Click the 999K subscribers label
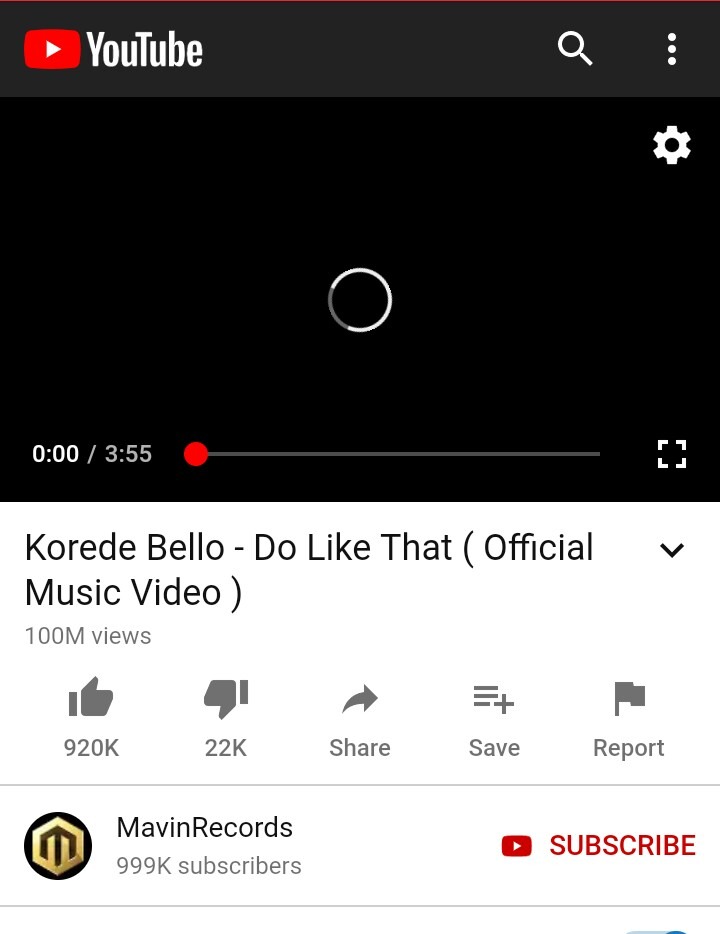Viewport: 720px width, 934px height. (x=208, y=866)
